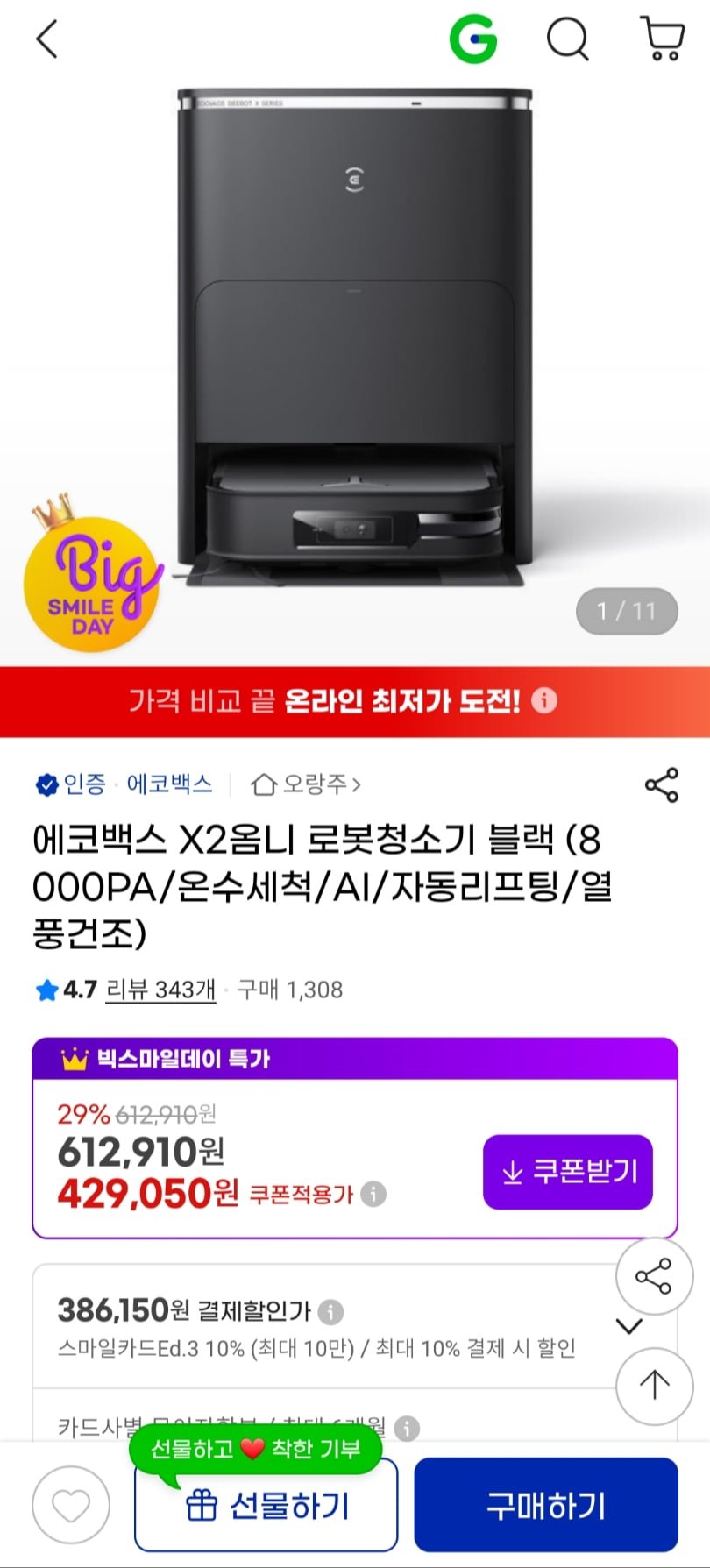Open Gmarket home via the G logo
Viewport: 710px width, 1568px height.
pos(472,39)
